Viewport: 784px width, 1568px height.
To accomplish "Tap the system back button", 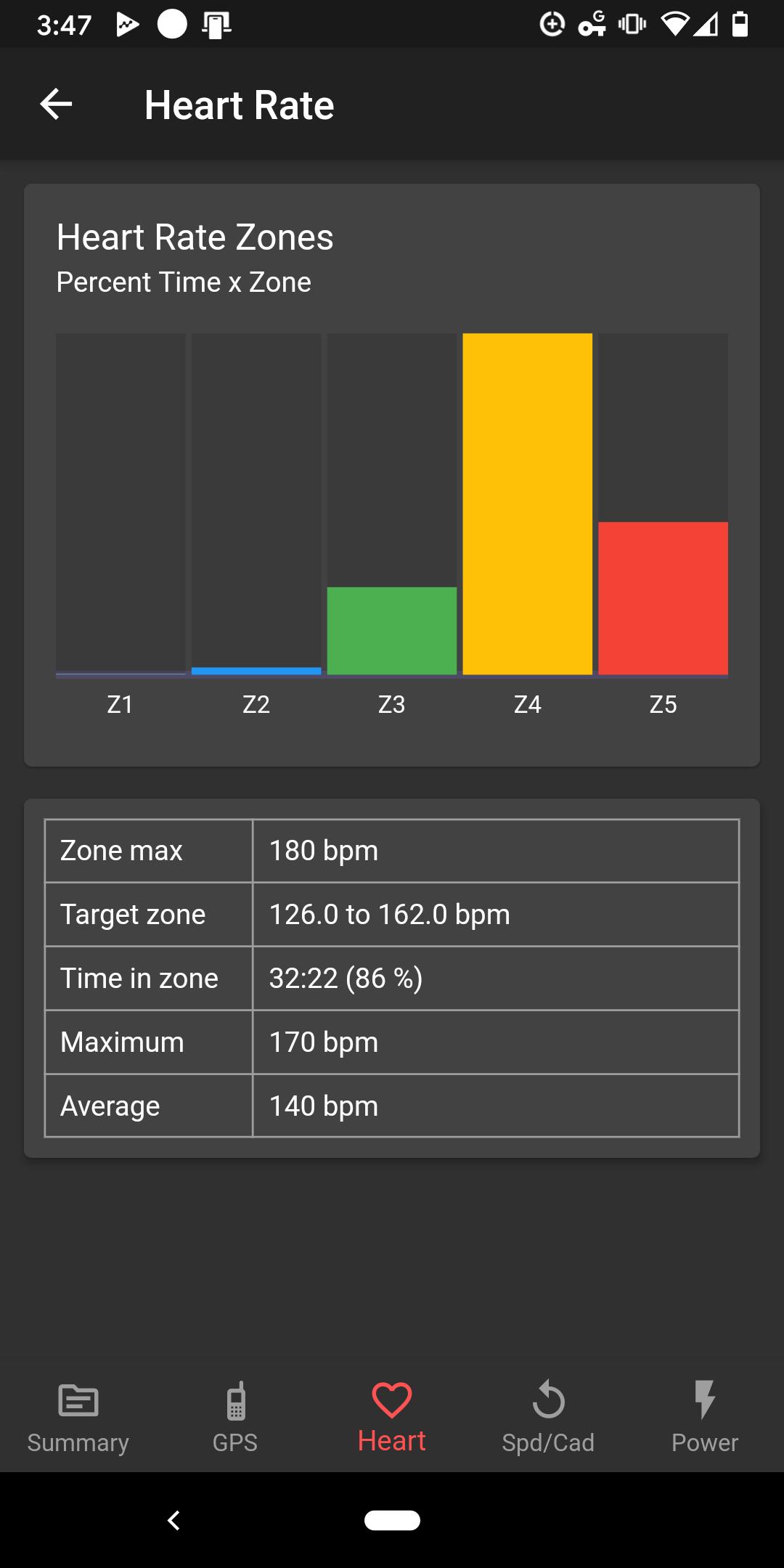I will coord(173,1520).
